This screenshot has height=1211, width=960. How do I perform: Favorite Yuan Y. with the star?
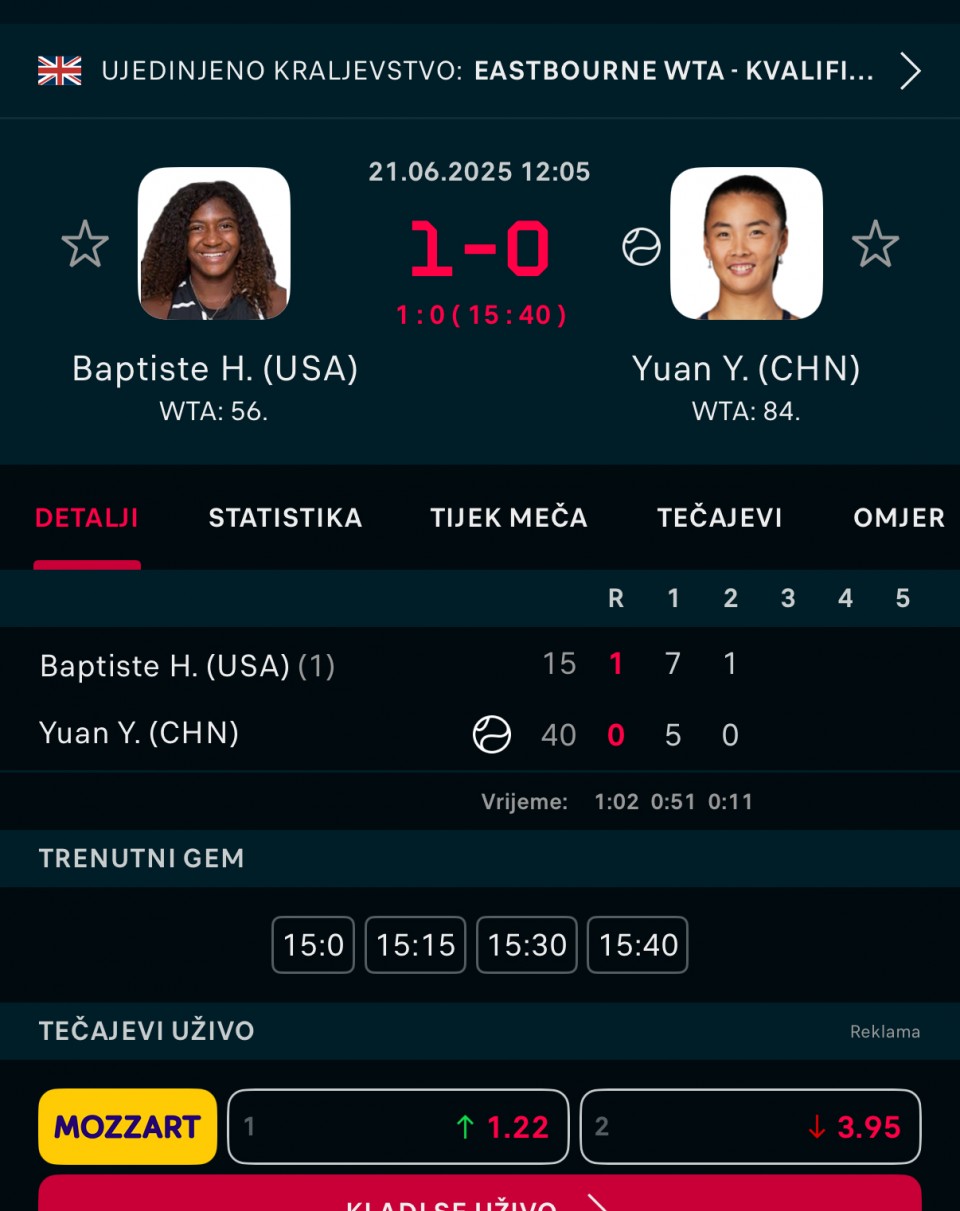pyautogui.click(x=875, y=244)
